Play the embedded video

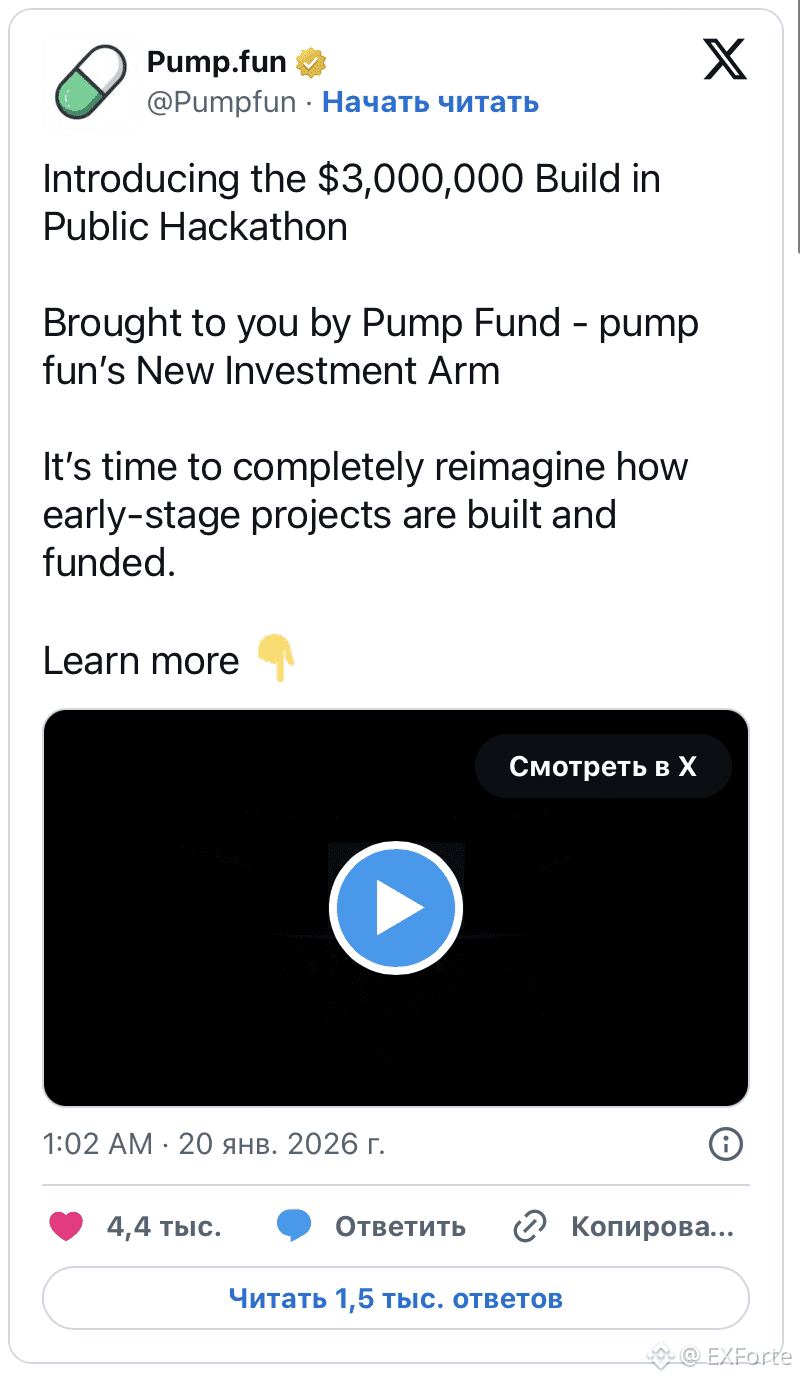click(395, 908)
